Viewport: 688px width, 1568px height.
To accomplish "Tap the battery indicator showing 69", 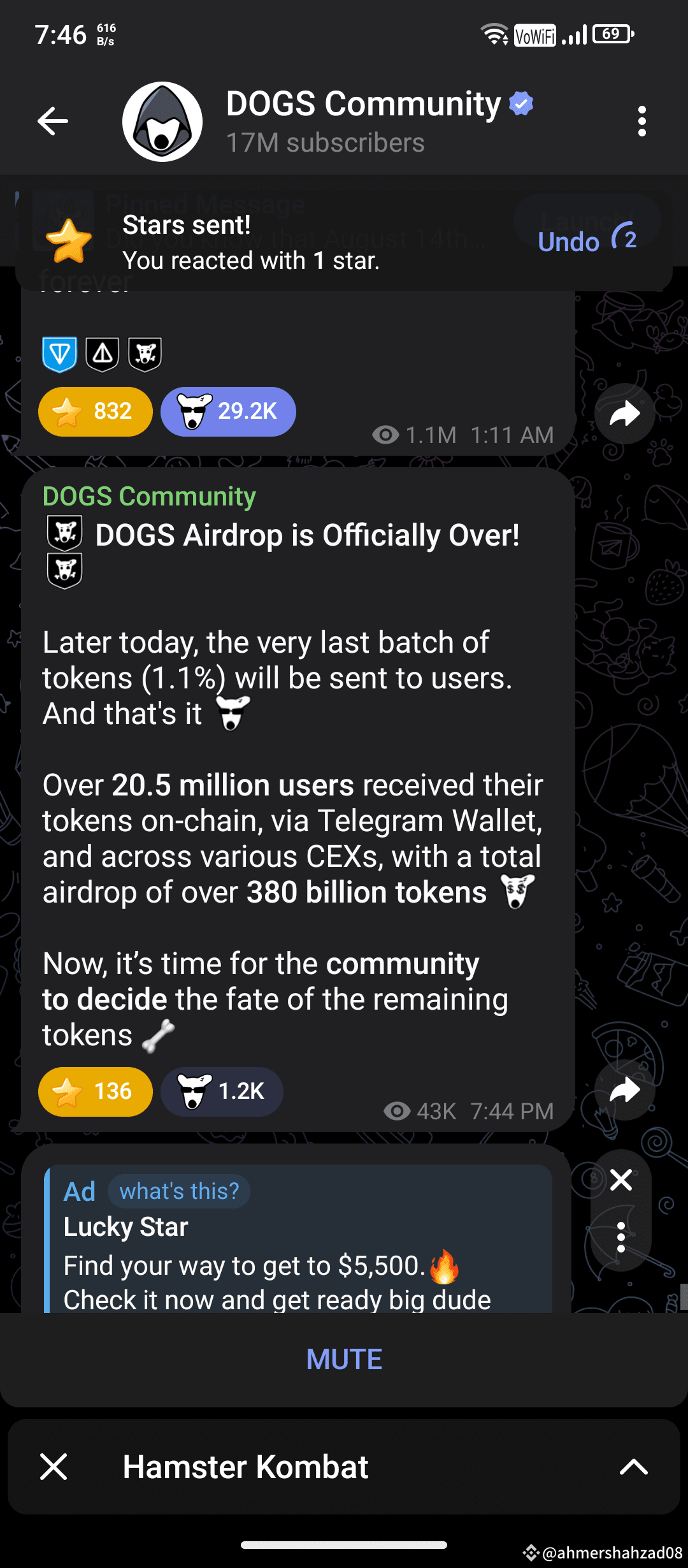I will point(610,33).
